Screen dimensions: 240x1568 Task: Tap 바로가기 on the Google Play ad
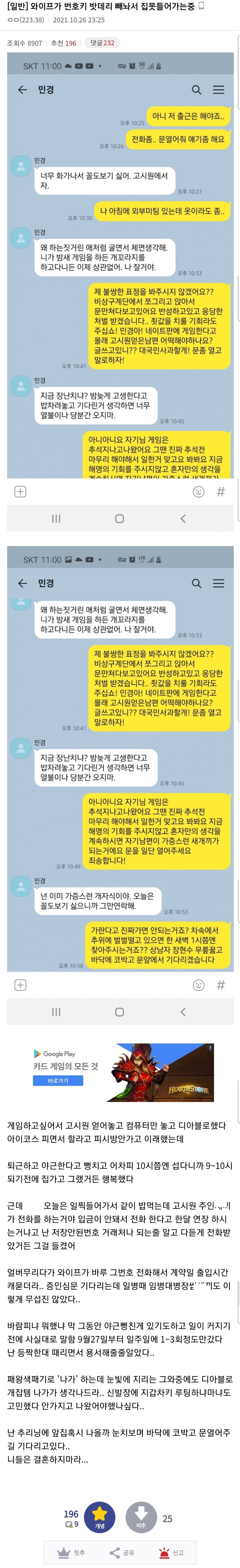58,1080
